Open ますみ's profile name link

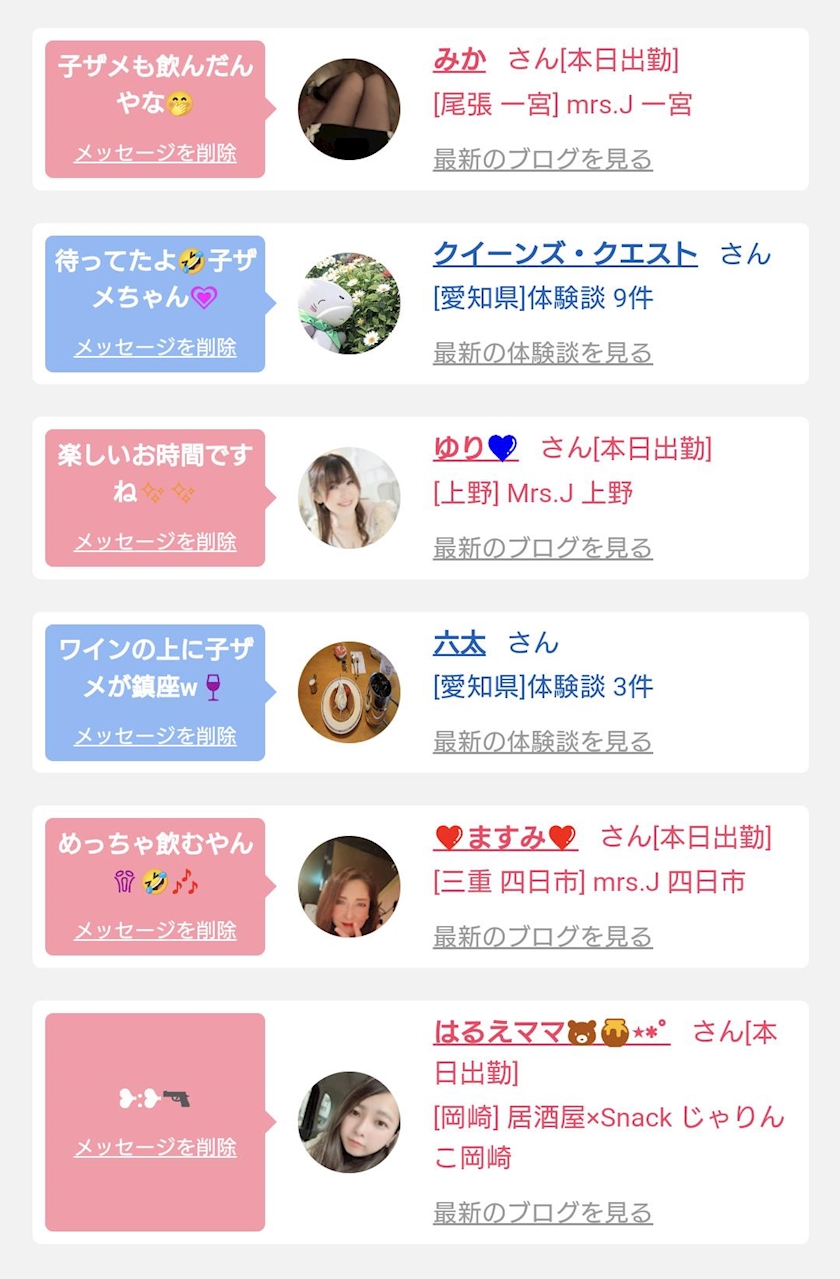point(505,837)
